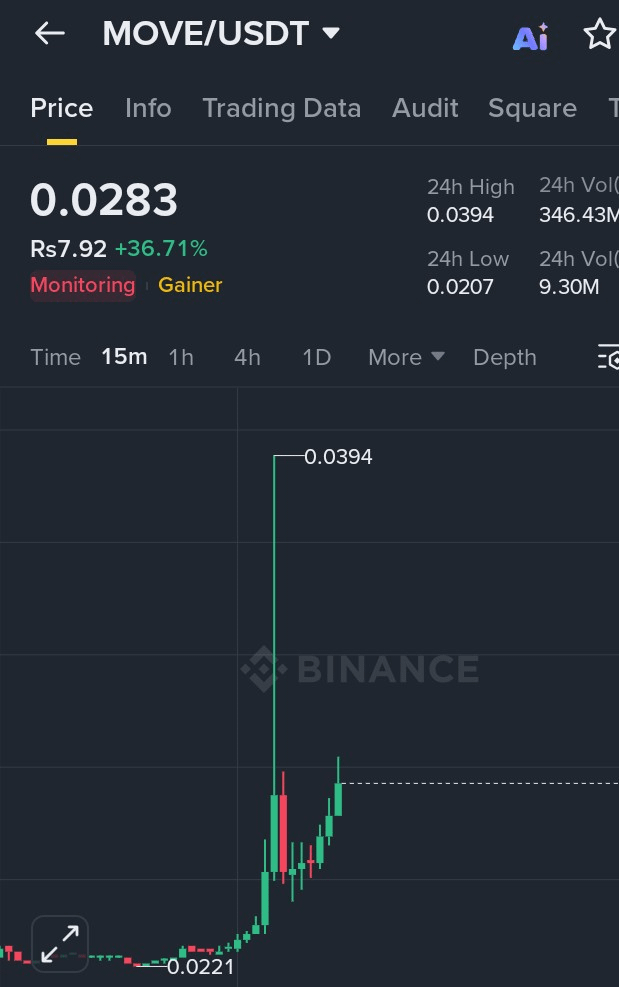Switch to the Info tab
This screenshot has width=619, height=987.
(x=148, y=108)
